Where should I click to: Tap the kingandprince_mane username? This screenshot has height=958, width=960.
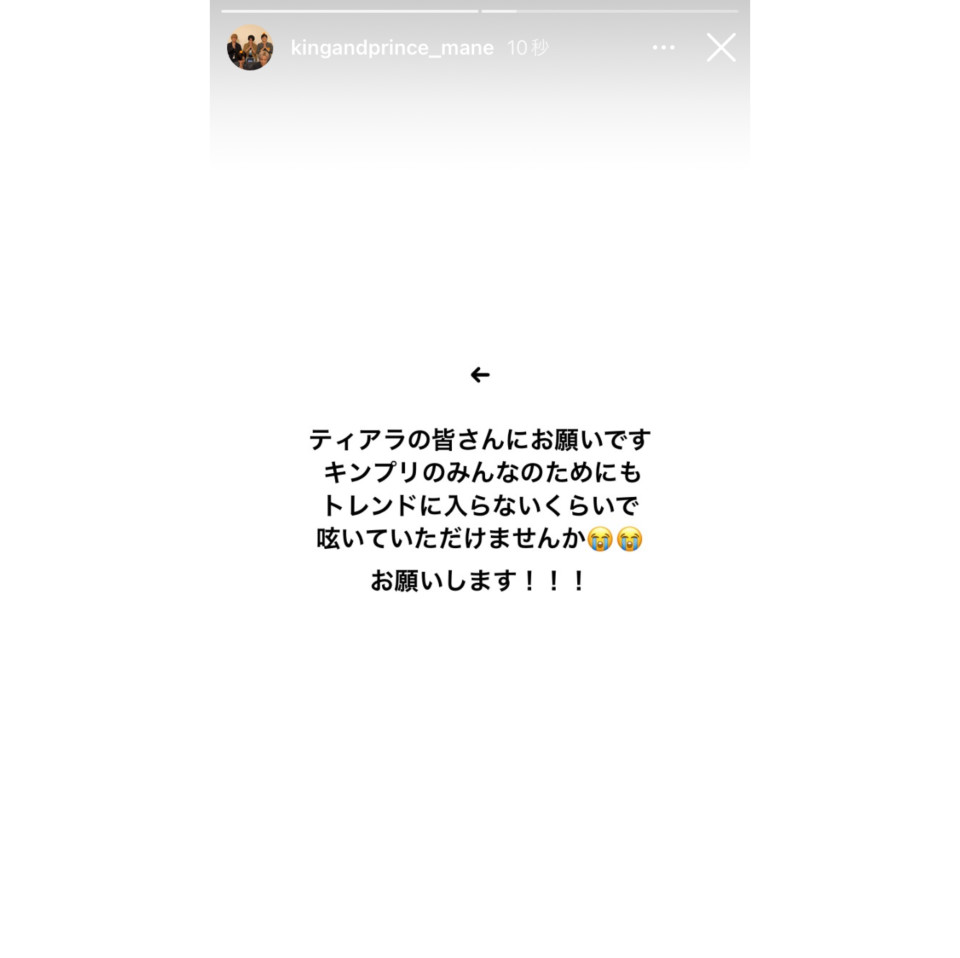click(x=392, y=48)
